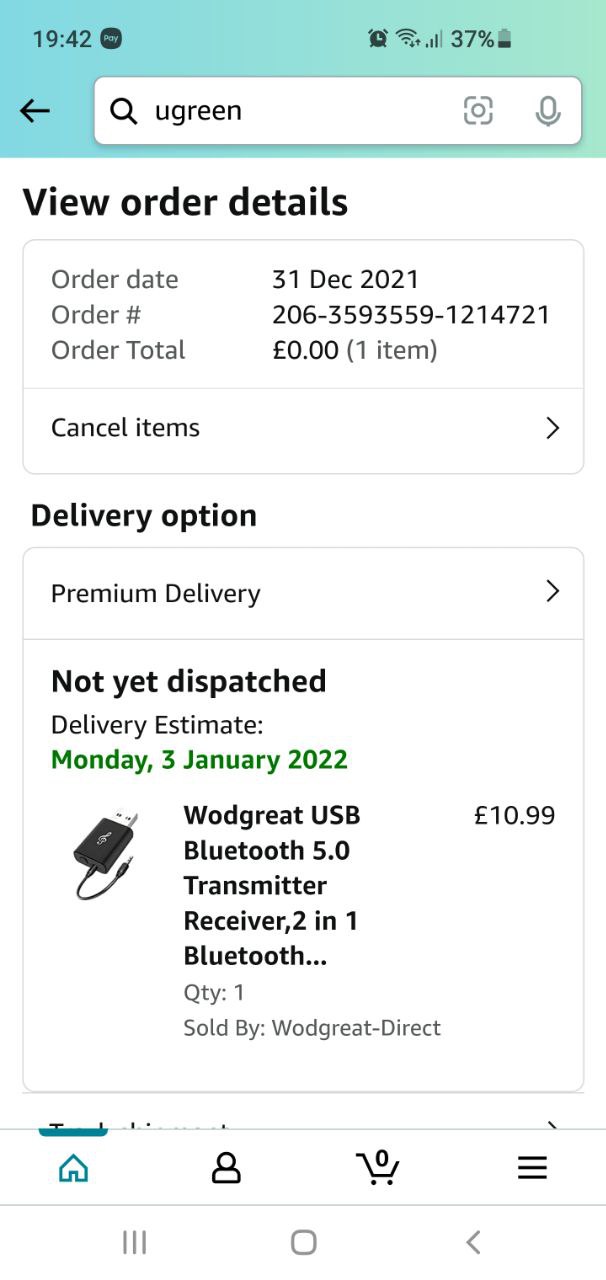Open the camera lens search icon

tap(479, 111)
